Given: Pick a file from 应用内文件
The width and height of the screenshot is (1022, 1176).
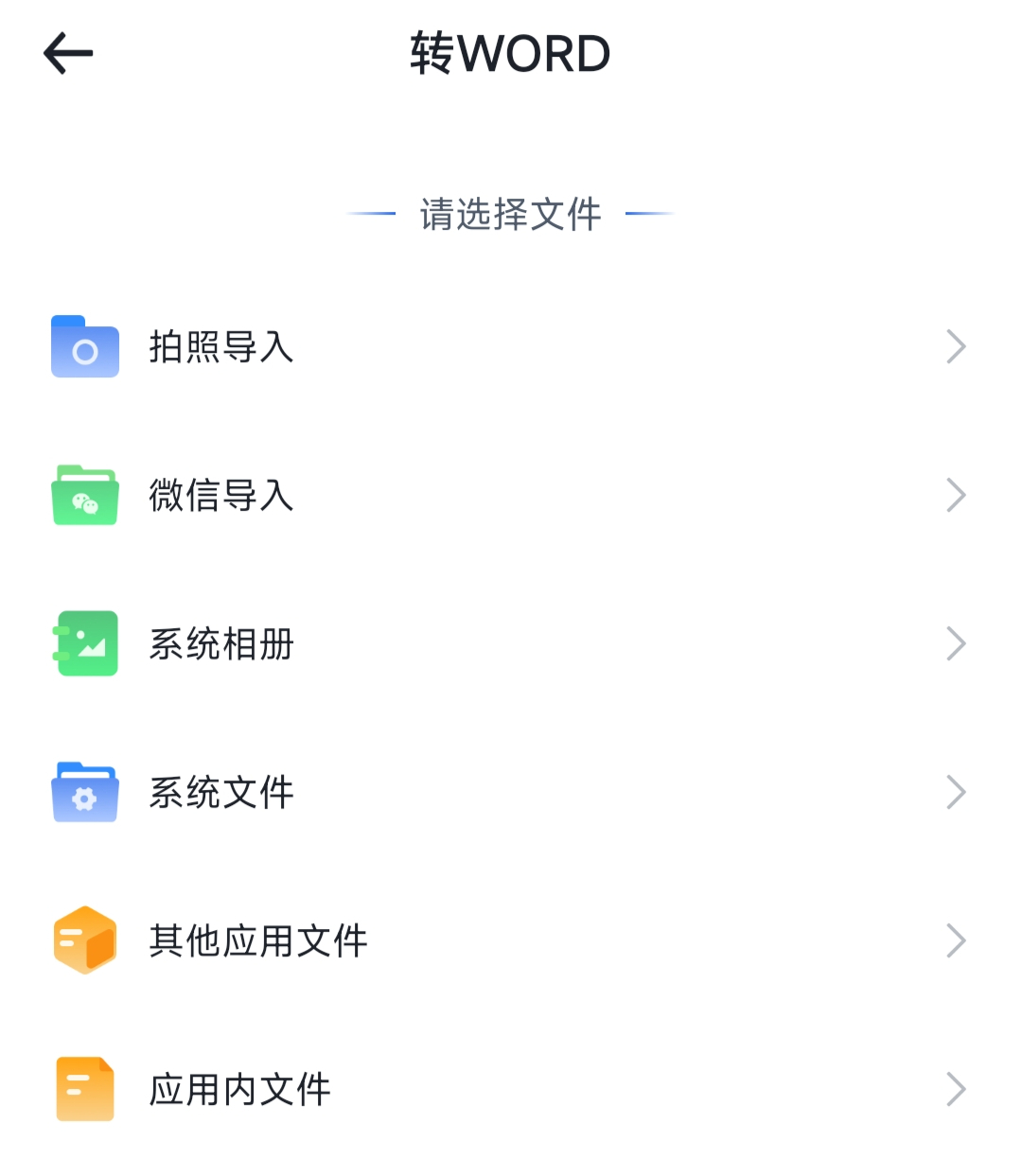Looking at the screenshot, I should tap(239, 1090).
